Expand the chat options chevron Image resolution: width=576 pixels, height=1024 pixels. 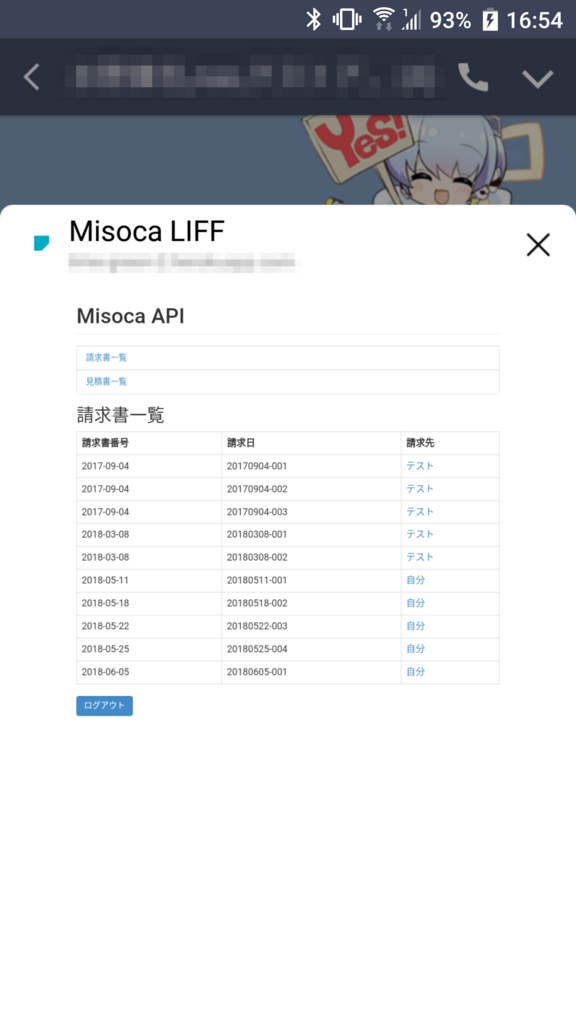pyautogui.click(x=538, y=78)
